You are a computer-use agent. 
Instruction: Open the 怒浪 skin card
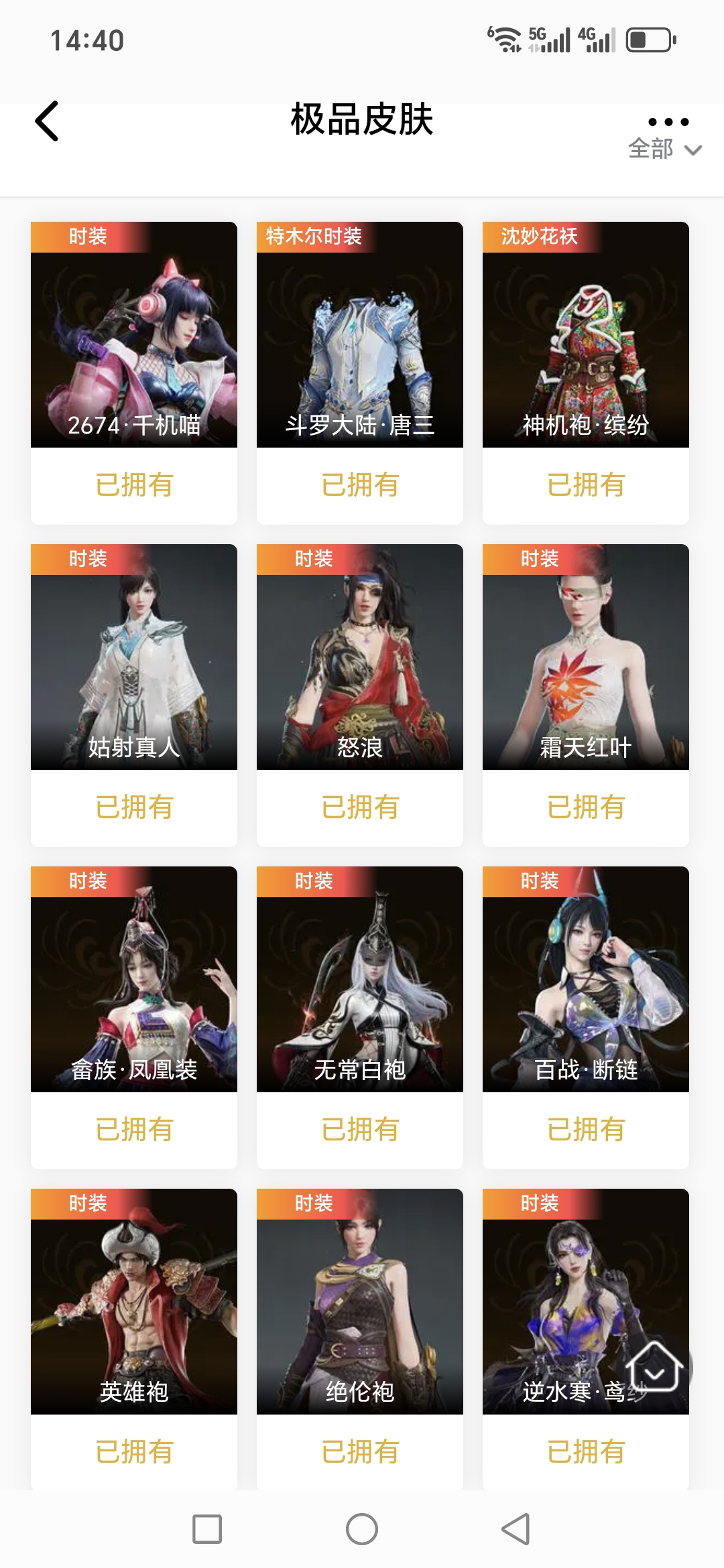[360, 657]
